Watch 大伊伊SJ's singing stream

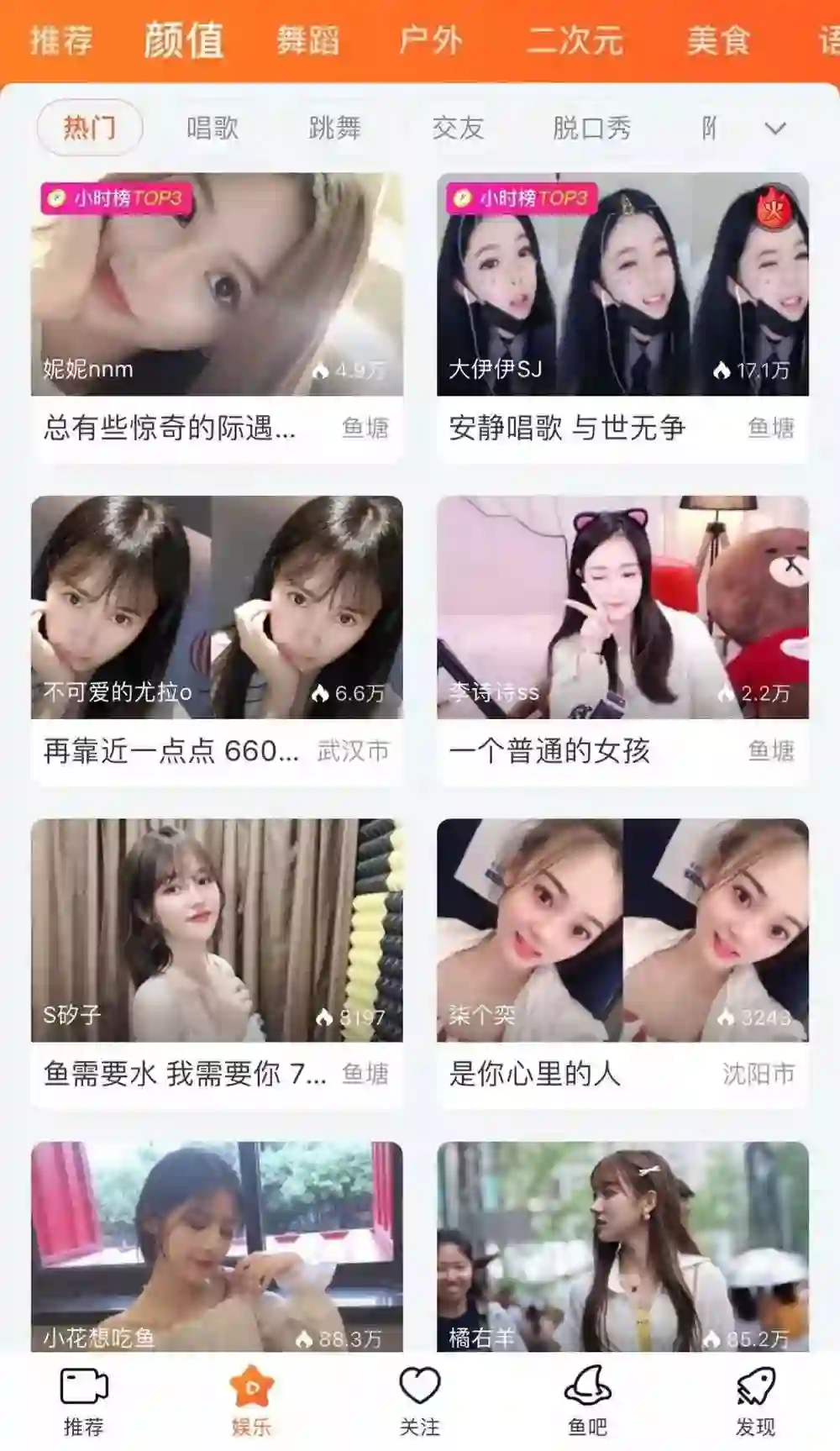[622, 284]
